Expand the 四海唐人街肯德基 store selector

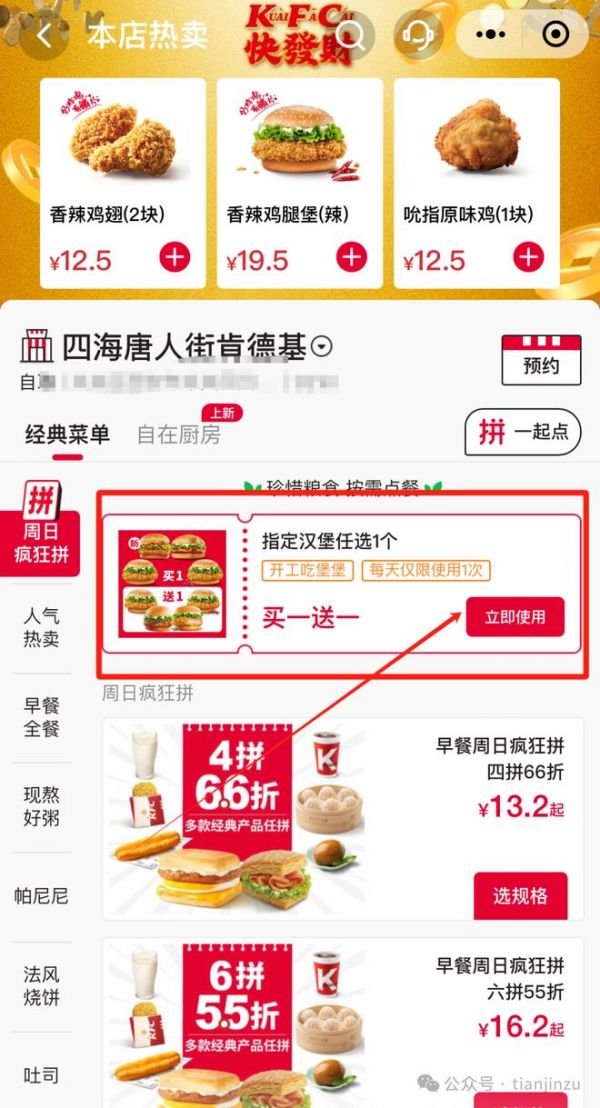[x=322, y=347]
